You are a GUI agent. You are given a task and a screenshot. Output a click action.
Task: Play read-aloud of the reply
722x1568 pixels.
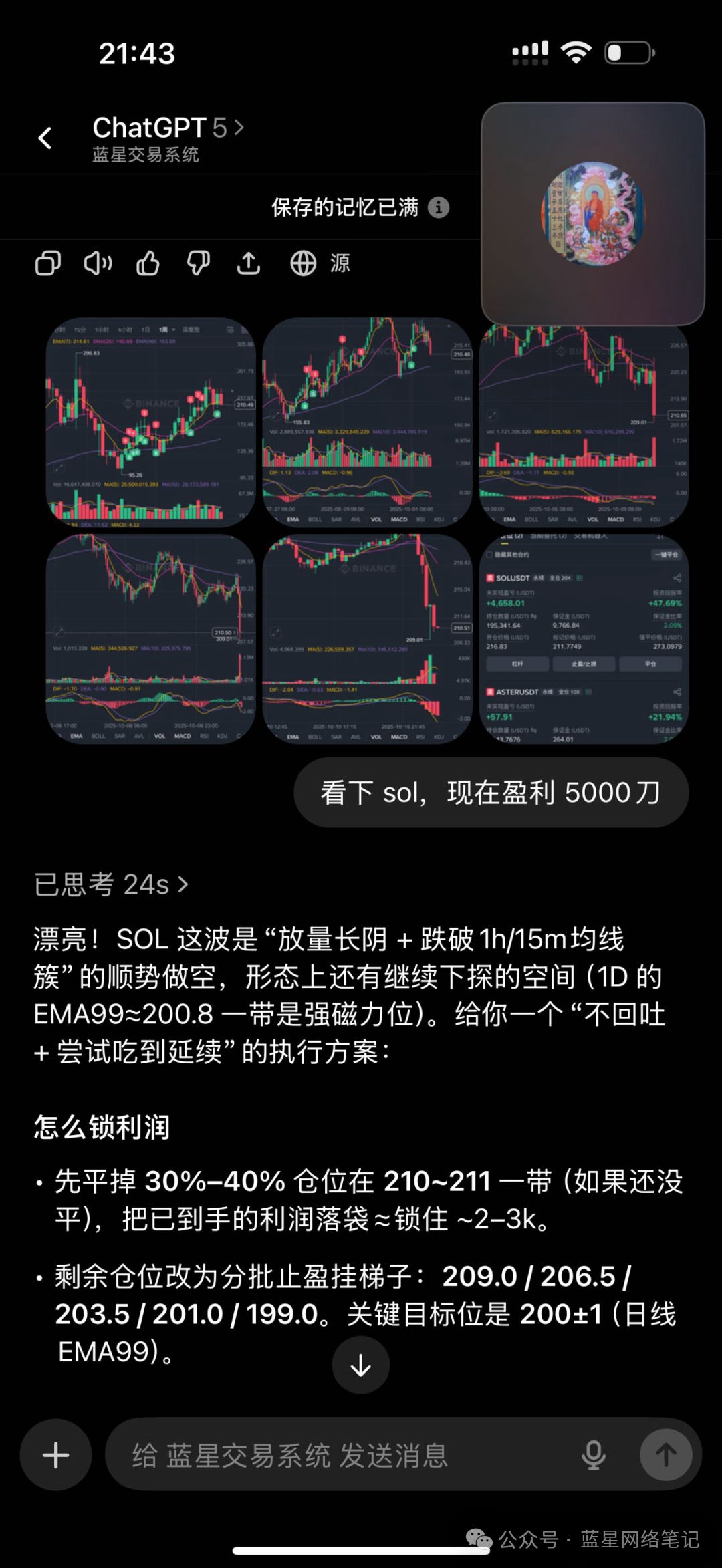coord(98,264)
